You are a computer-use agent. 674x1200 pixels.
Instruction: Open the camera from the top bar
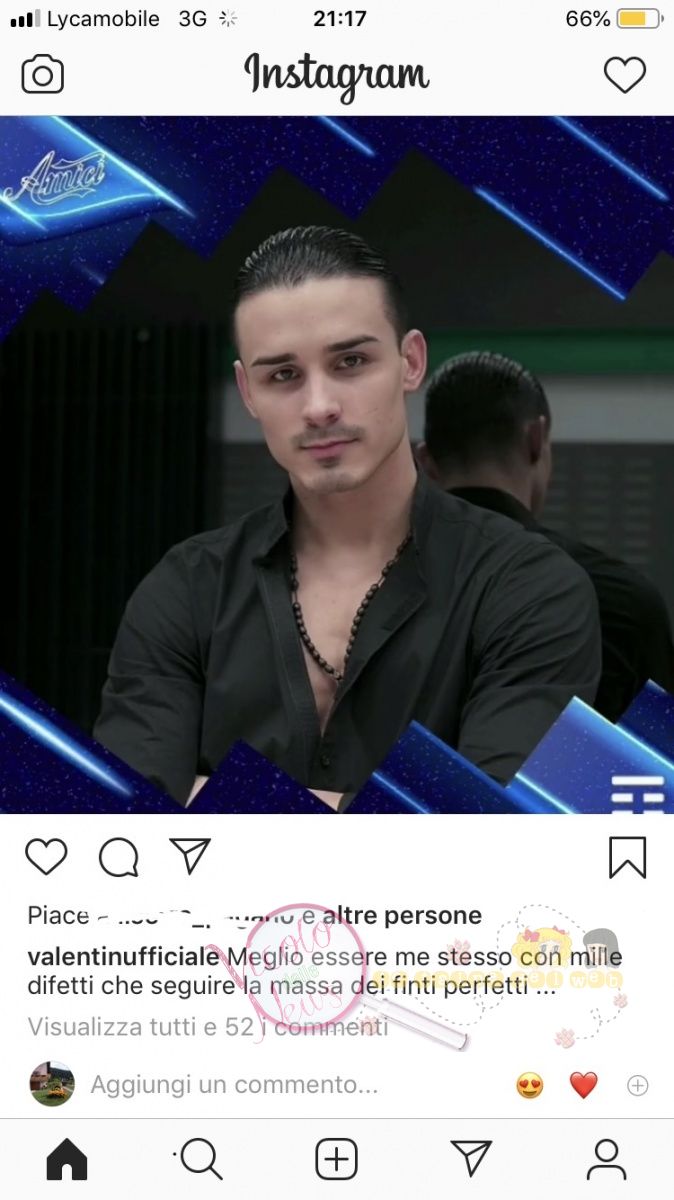pos(42,76)
